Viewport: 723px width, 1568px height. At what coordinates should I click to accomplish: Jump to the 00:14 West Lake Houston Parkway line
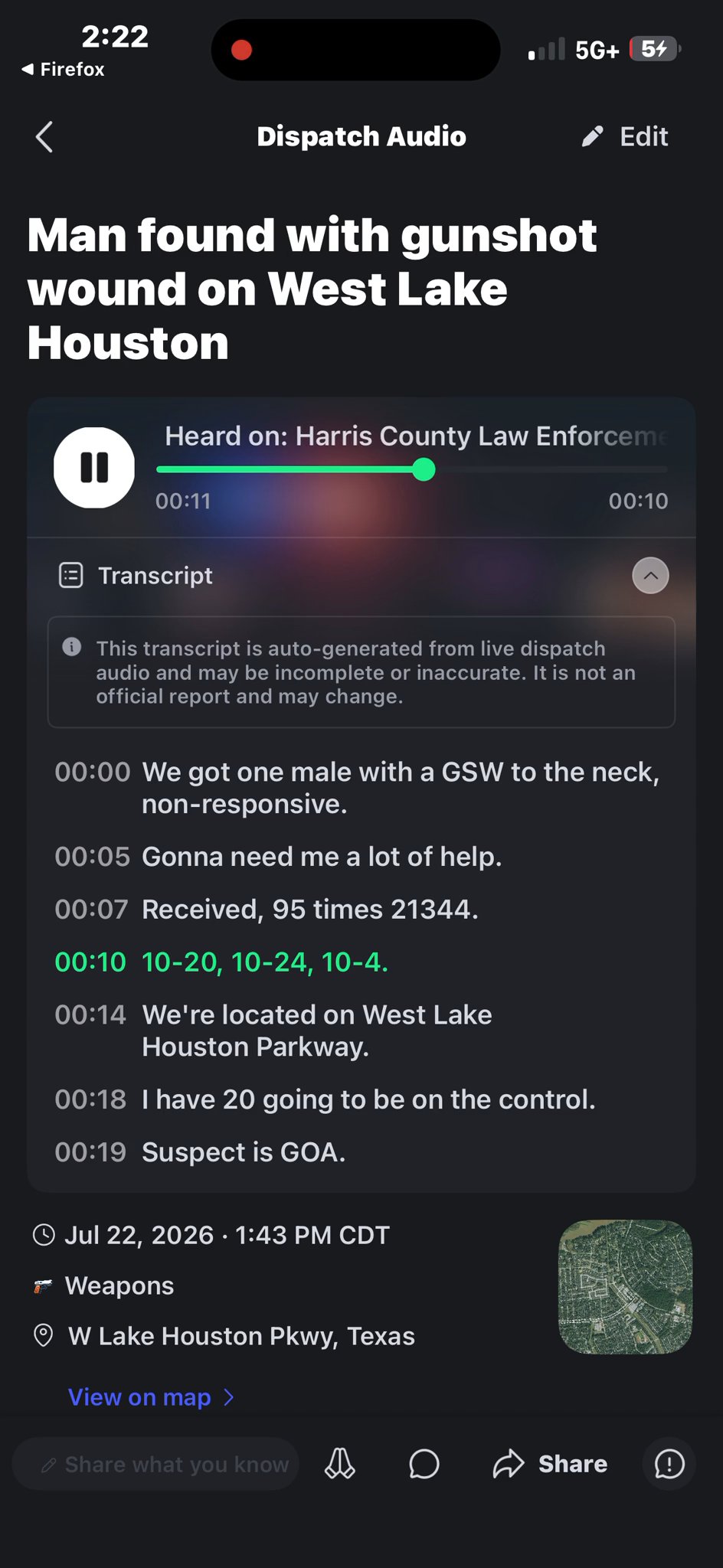click(x=361, y=1031)
